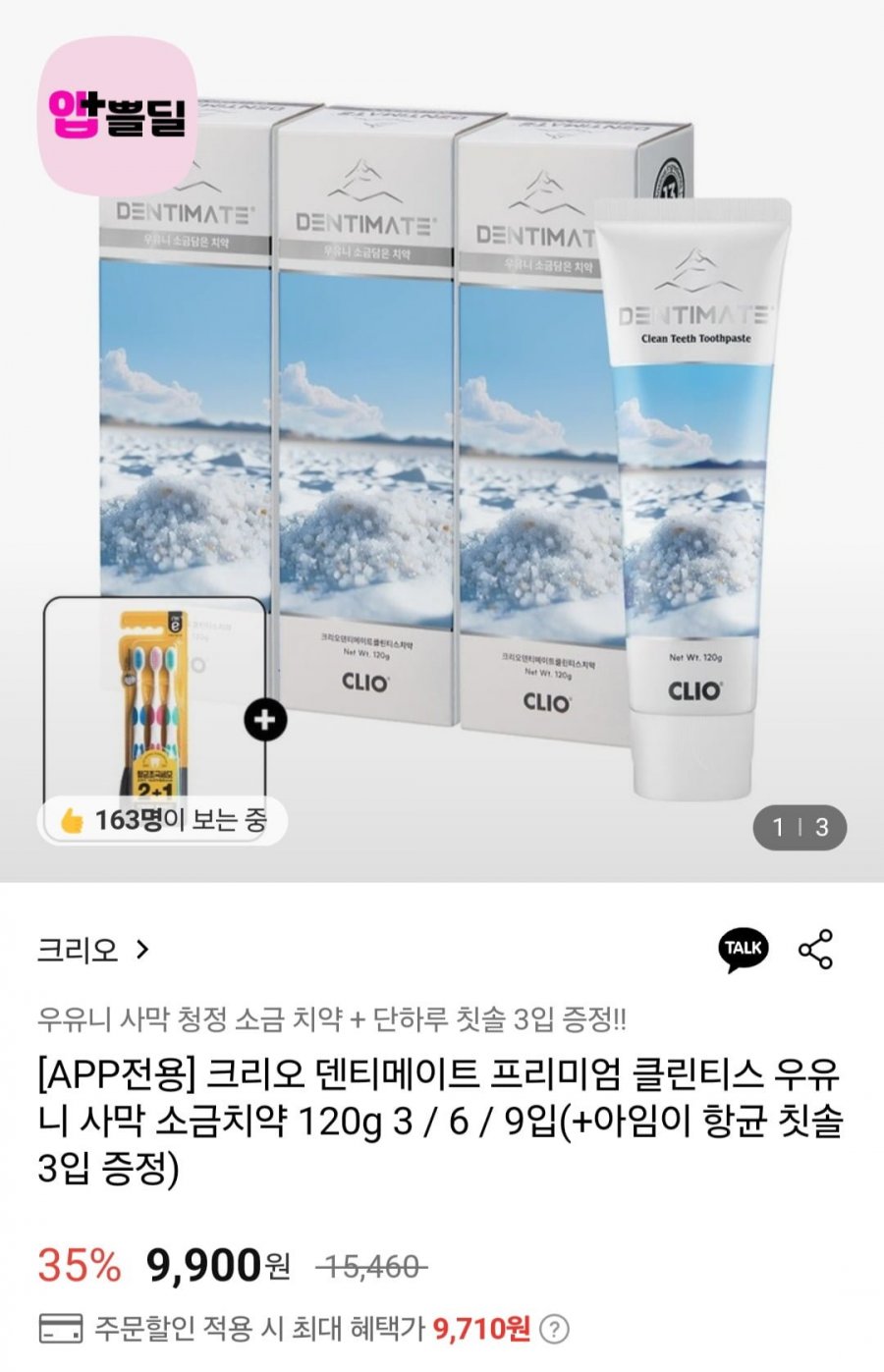
Task: Open the discount benefit help icon
Action: point(555,1330)
